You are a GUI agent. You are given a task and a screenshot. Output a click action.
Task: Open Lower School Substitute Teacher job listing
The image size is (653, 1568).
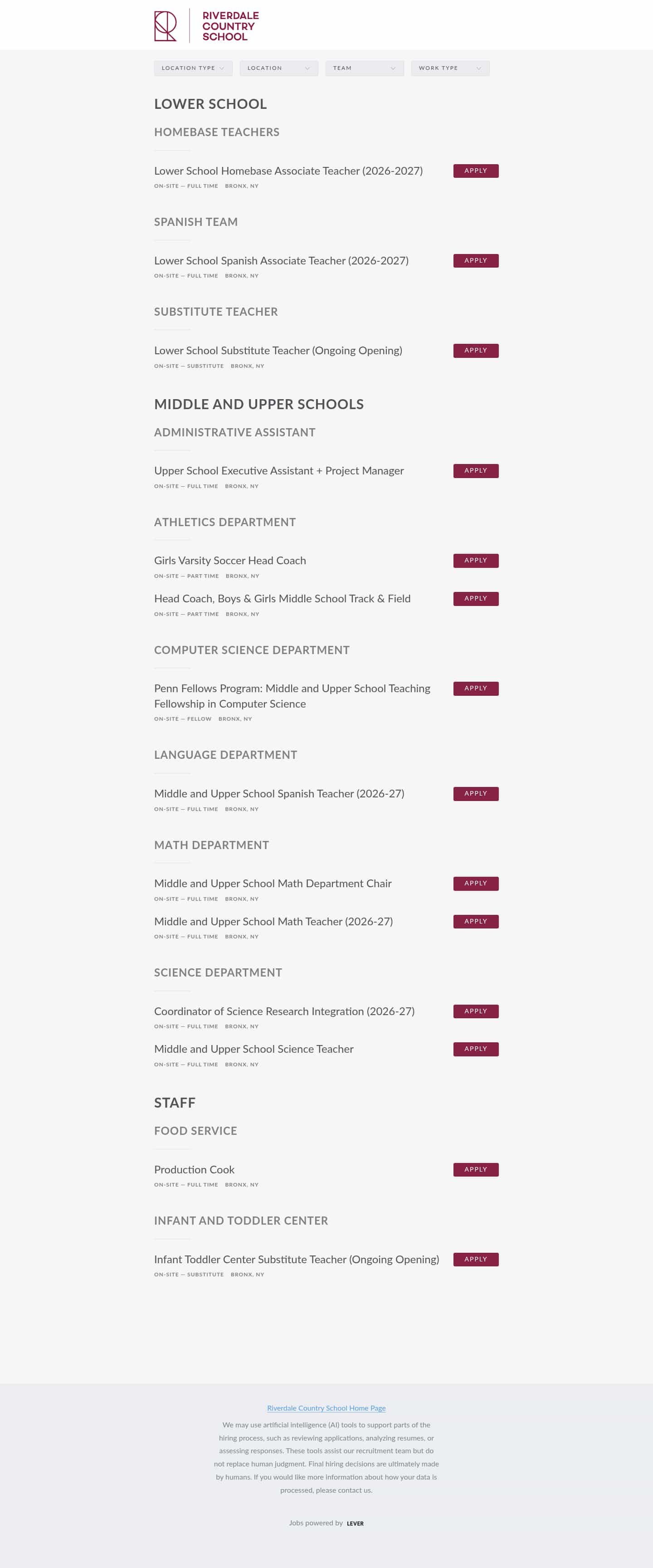pyautogui.click(x=278, y=351)
